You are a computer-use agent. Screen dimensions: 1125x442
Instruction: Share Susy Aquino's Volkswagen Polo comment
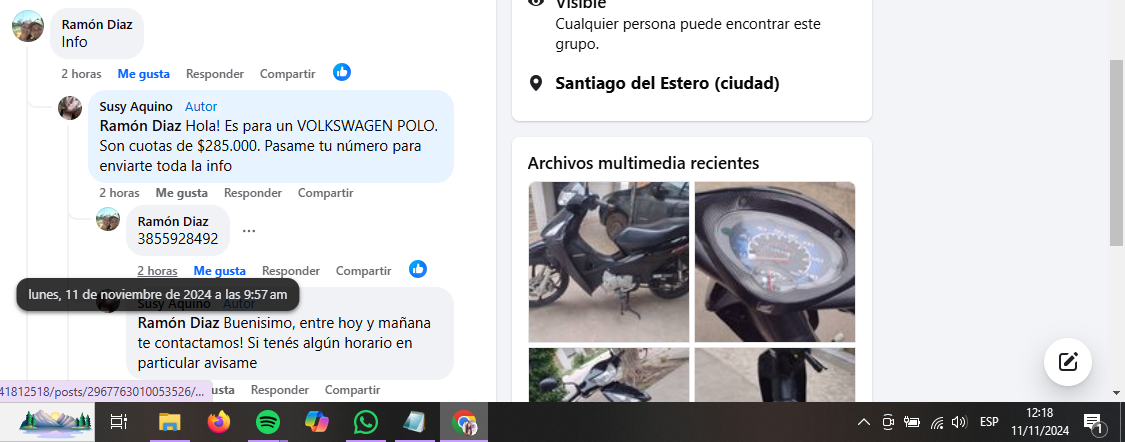click(325, 193)
